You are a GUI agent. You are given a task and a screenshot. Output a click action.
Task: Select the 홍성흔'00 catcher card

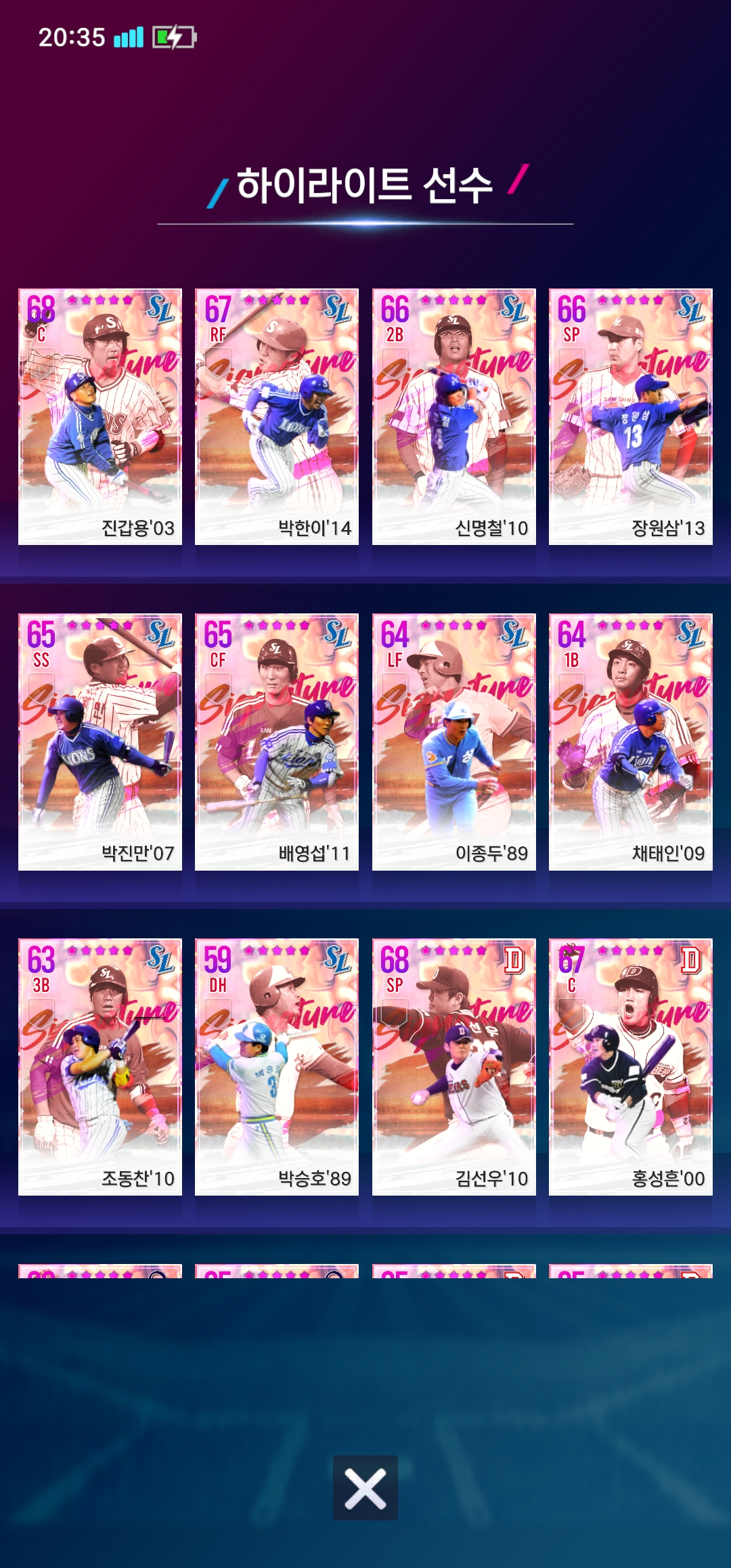(x=631, y=1067)
